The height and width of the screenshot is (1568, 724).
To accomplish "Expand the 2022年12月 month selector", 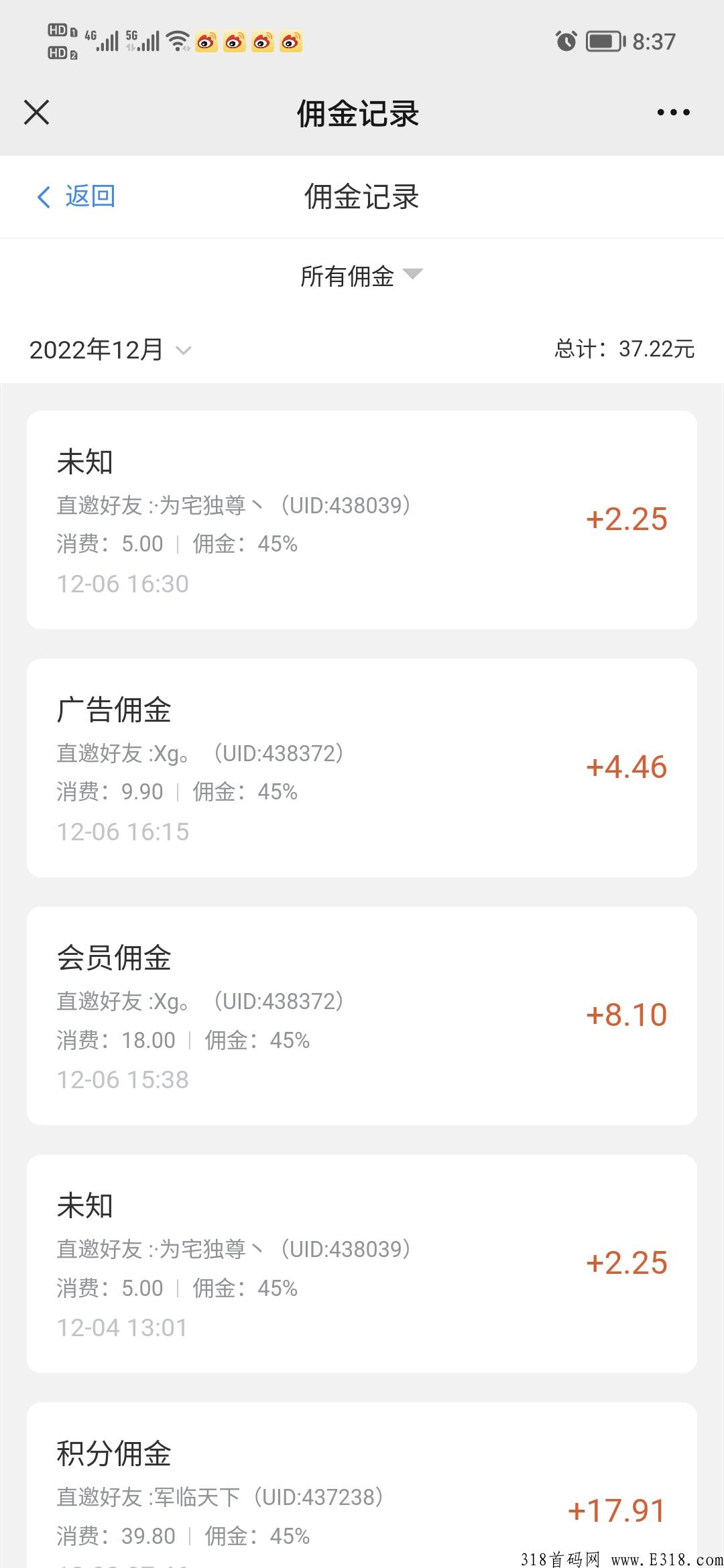I will tap(109, 349).
